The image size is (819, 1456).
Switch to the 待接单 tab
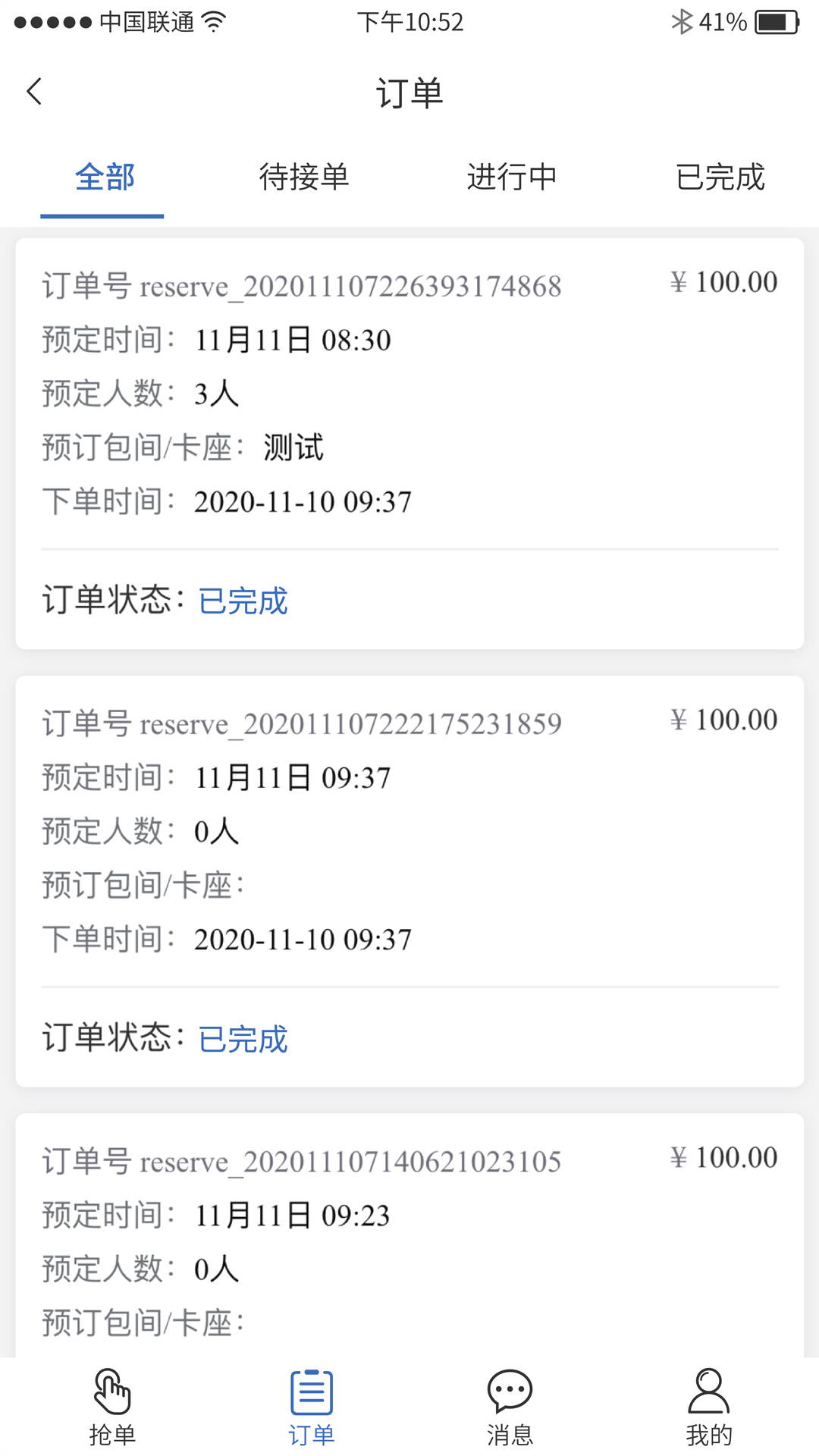(x=303, y=177)
